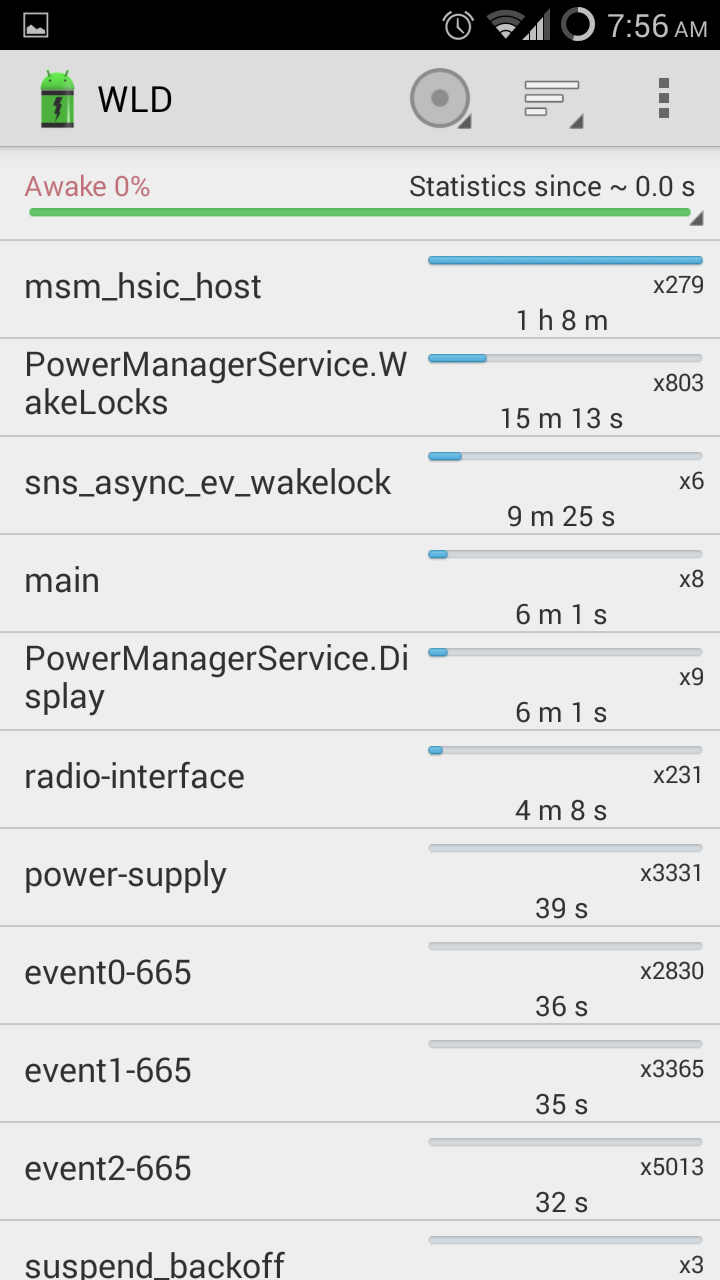
Task: Open the event2-665 entry
Action: pyautogui.click(x=360, y=1172)
